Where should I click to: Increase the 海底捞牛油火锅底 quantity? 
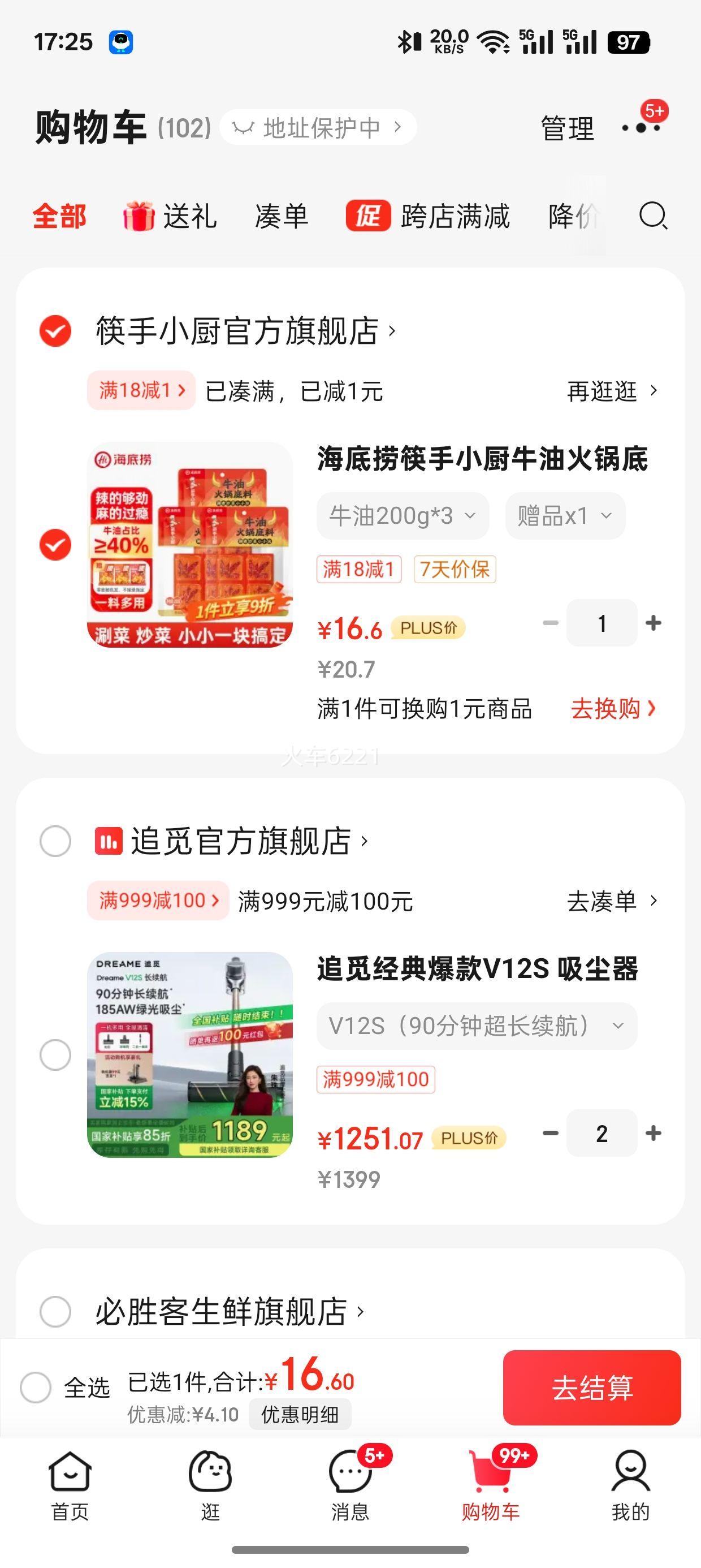pos(654,623)
